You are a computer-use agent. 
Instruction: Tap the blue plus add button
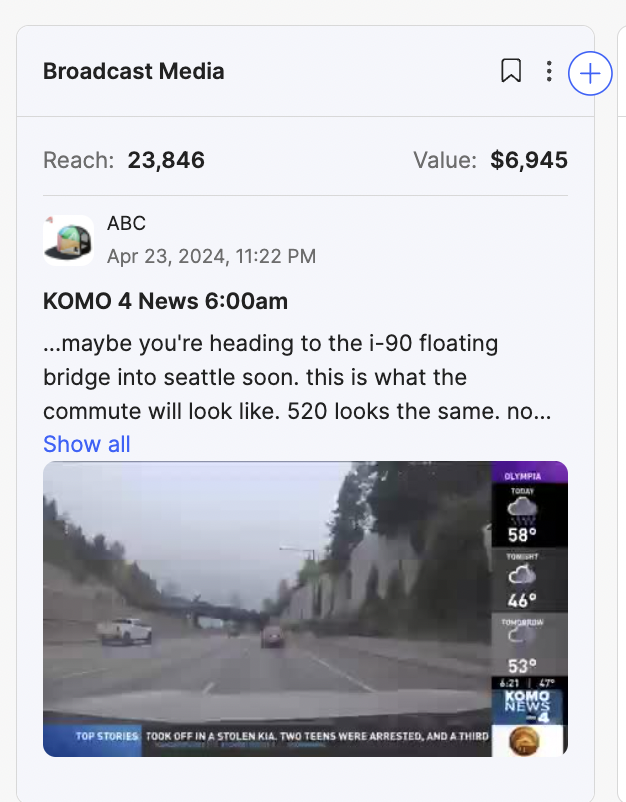pos(590,73)
